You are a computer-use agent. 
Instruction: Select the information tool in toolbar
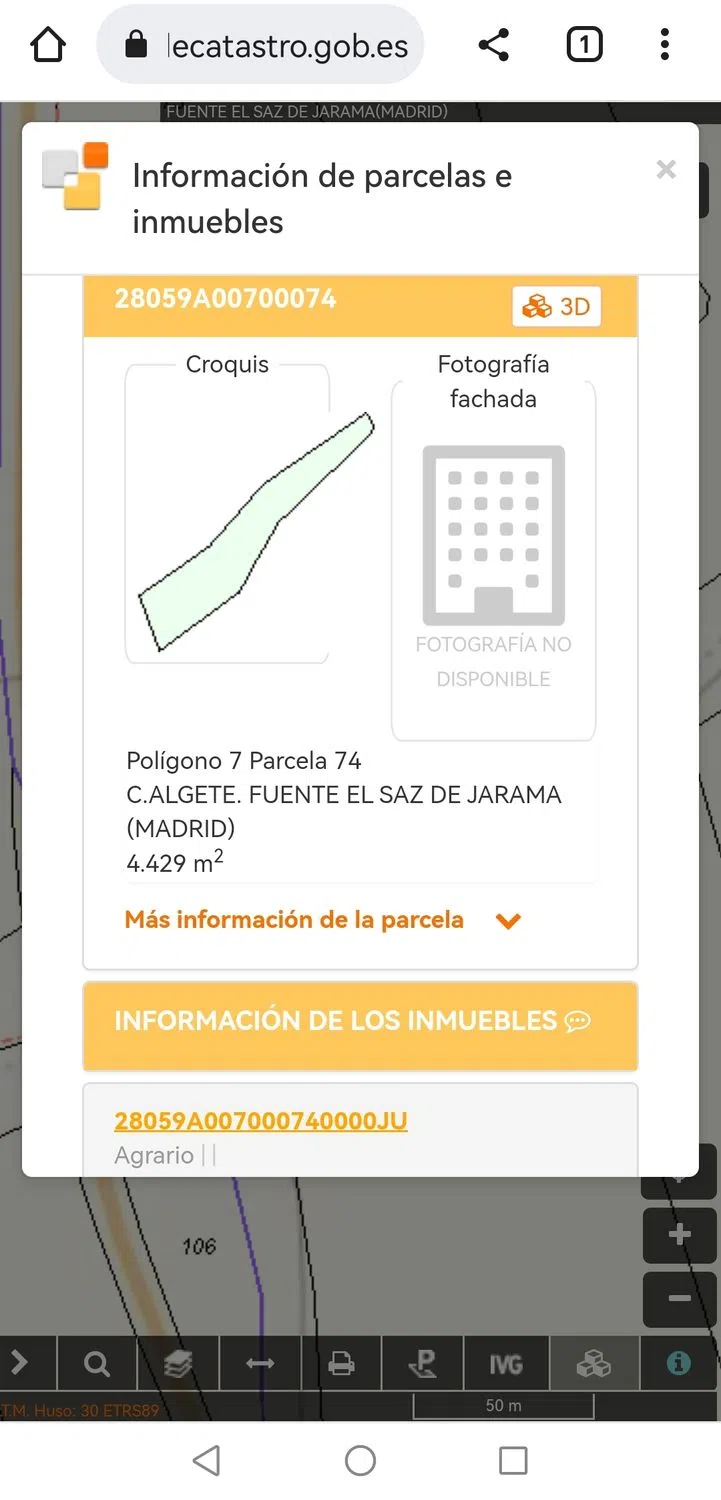click(x=678, y=1363)
